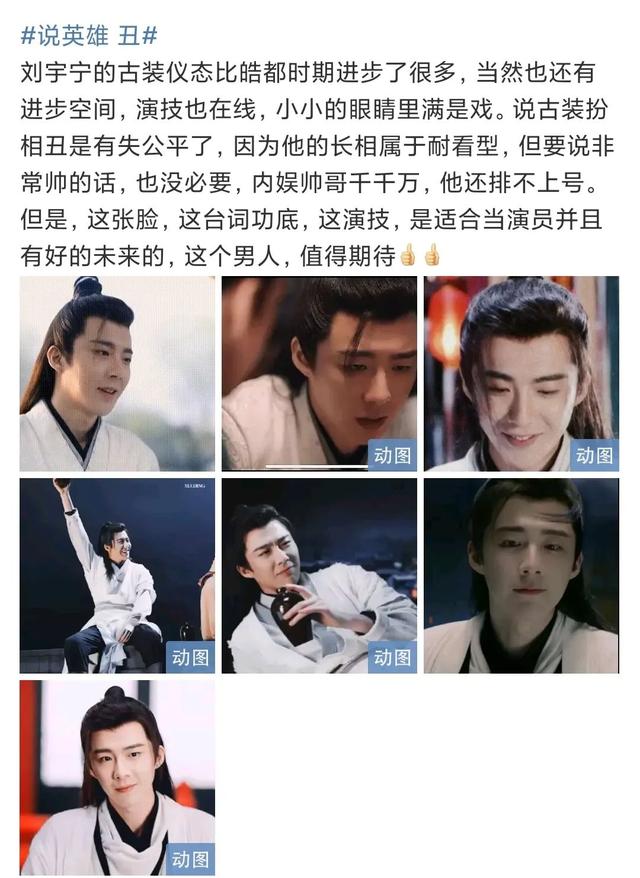This screenshot has width=640, height=878.
Task: Open the GIF of the man looking downward
Action: click(x=319, y=373)
